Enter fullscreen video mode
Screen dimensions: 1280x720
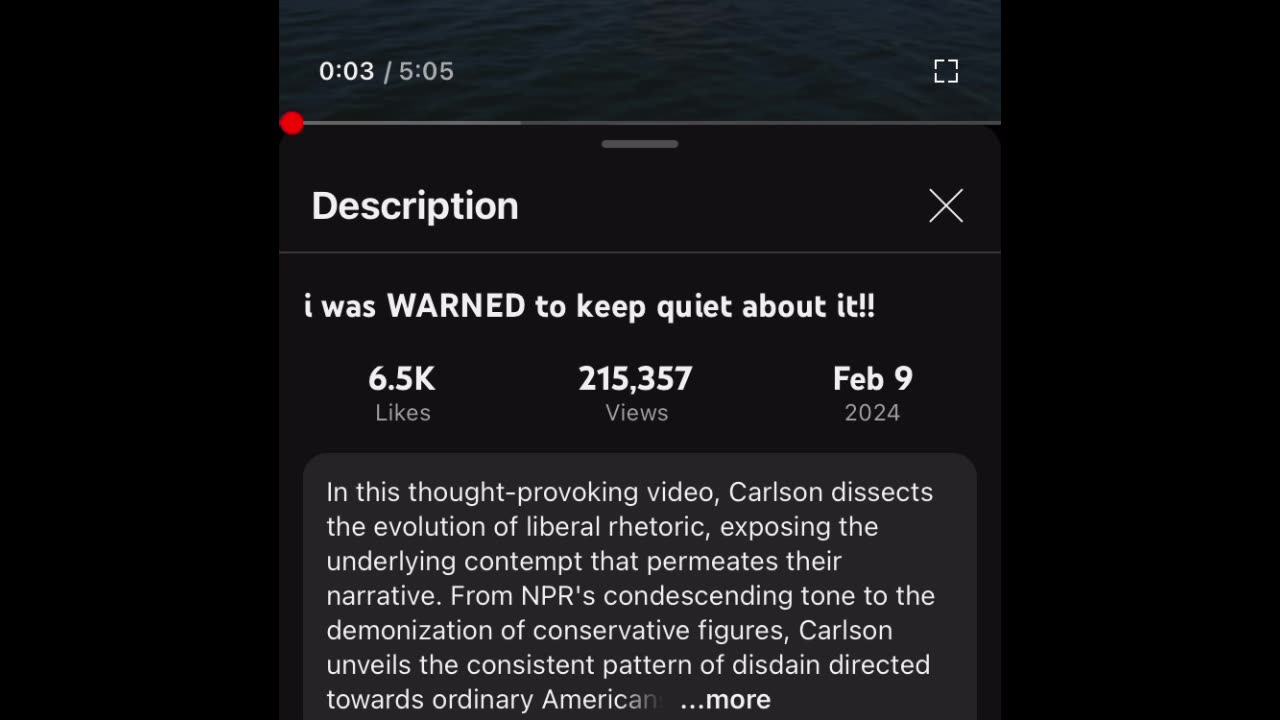945,71
